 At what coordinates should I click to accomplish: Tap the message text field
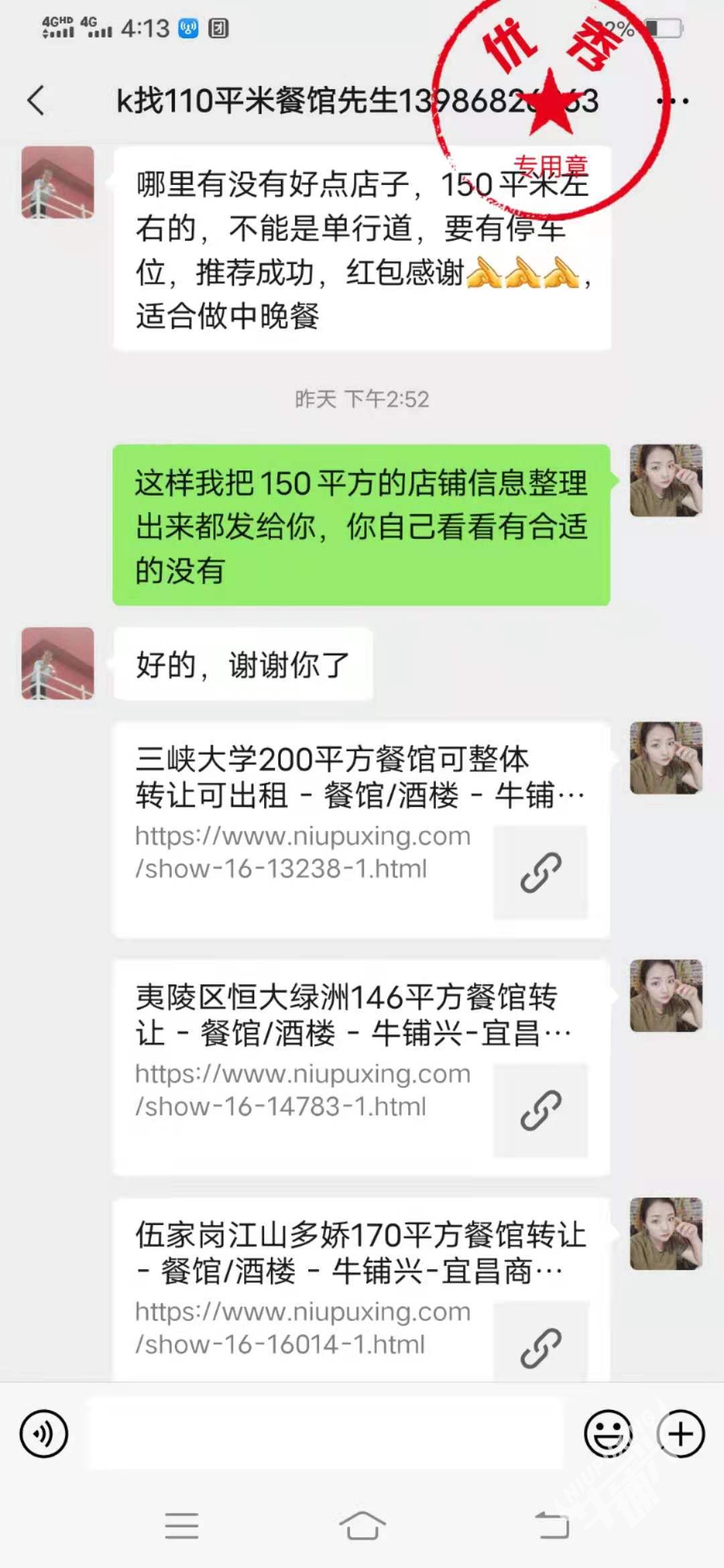click(325, 1434)
